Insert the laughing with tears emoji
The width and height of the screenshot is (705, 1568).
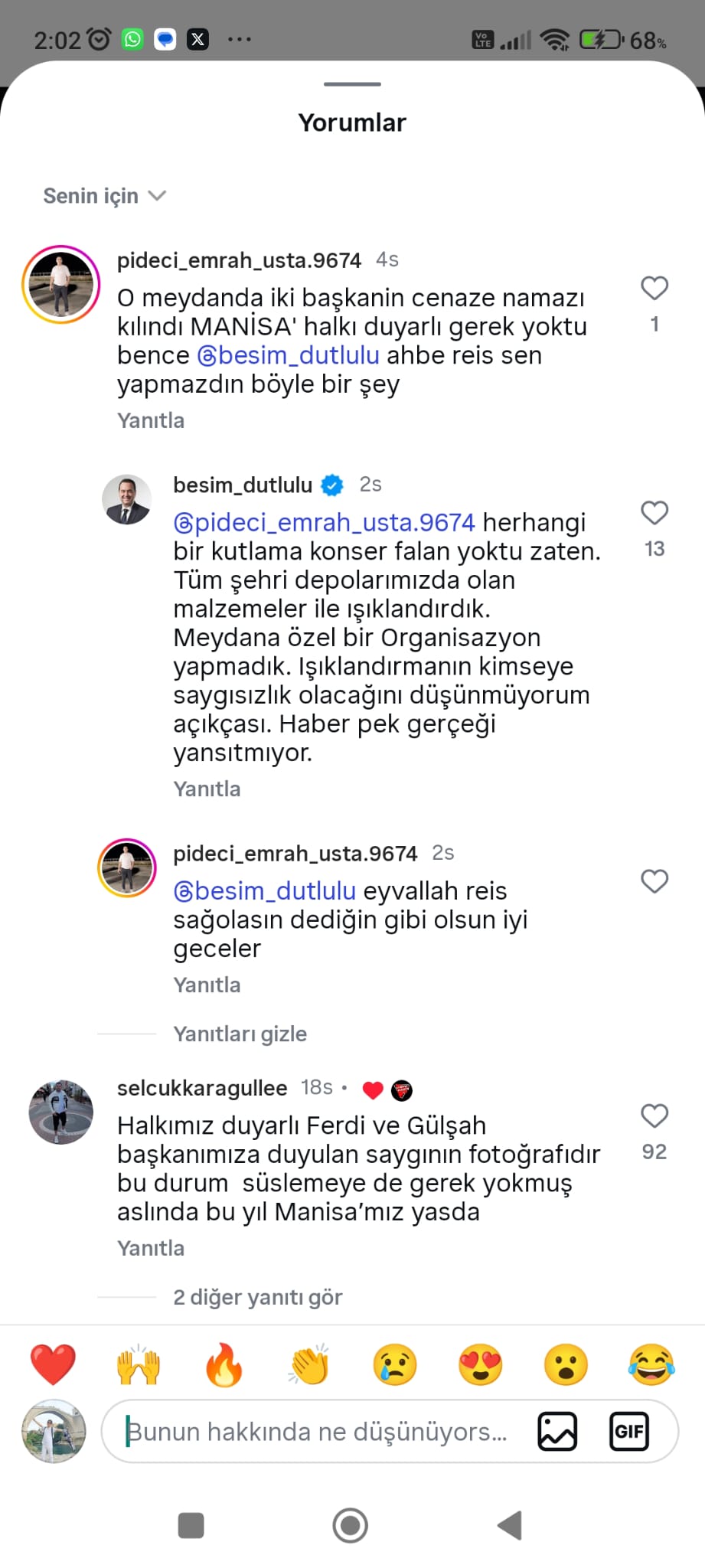(651, 1365)
